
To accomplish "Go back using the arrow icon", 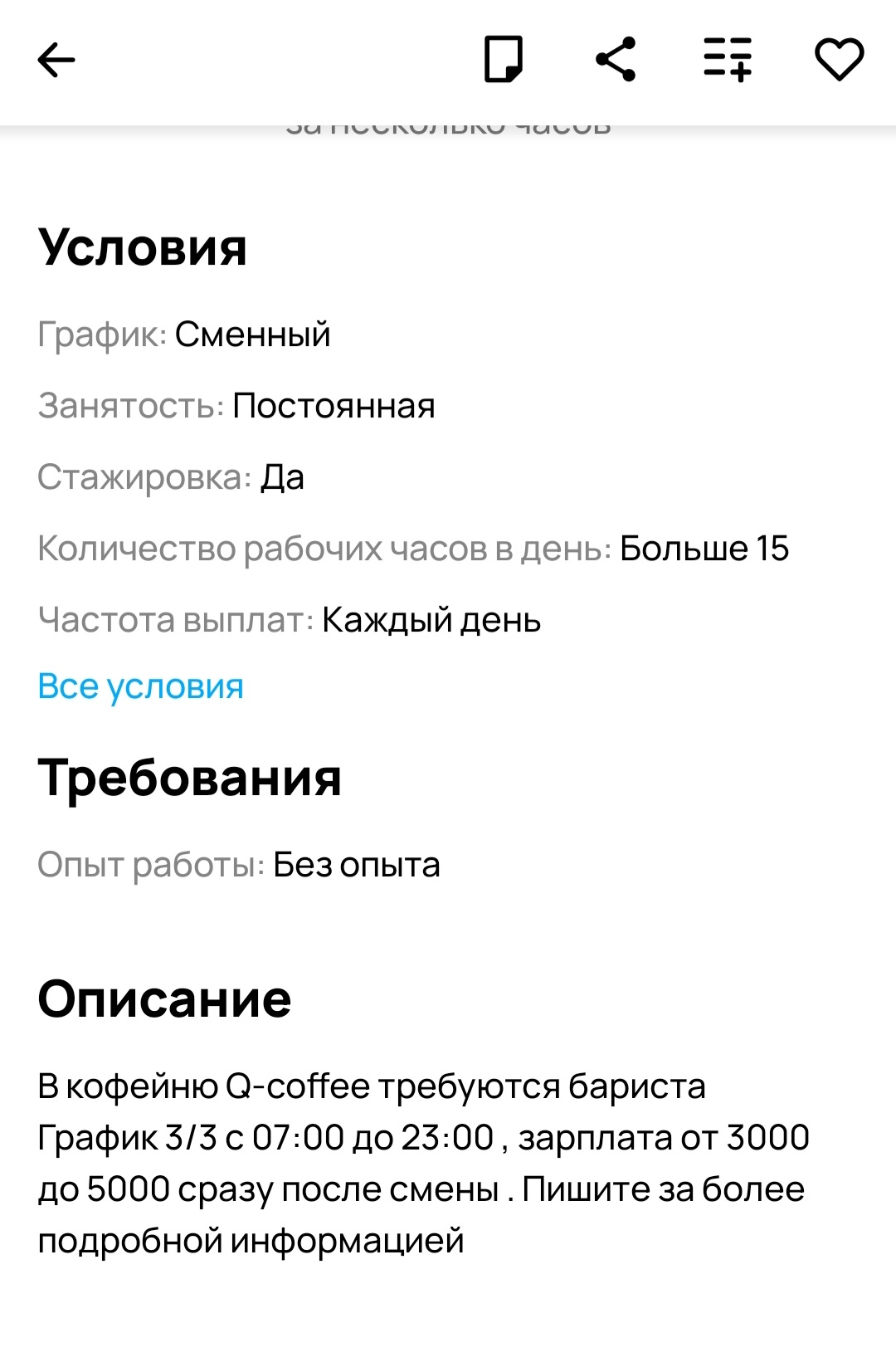I will coord(56,60).
